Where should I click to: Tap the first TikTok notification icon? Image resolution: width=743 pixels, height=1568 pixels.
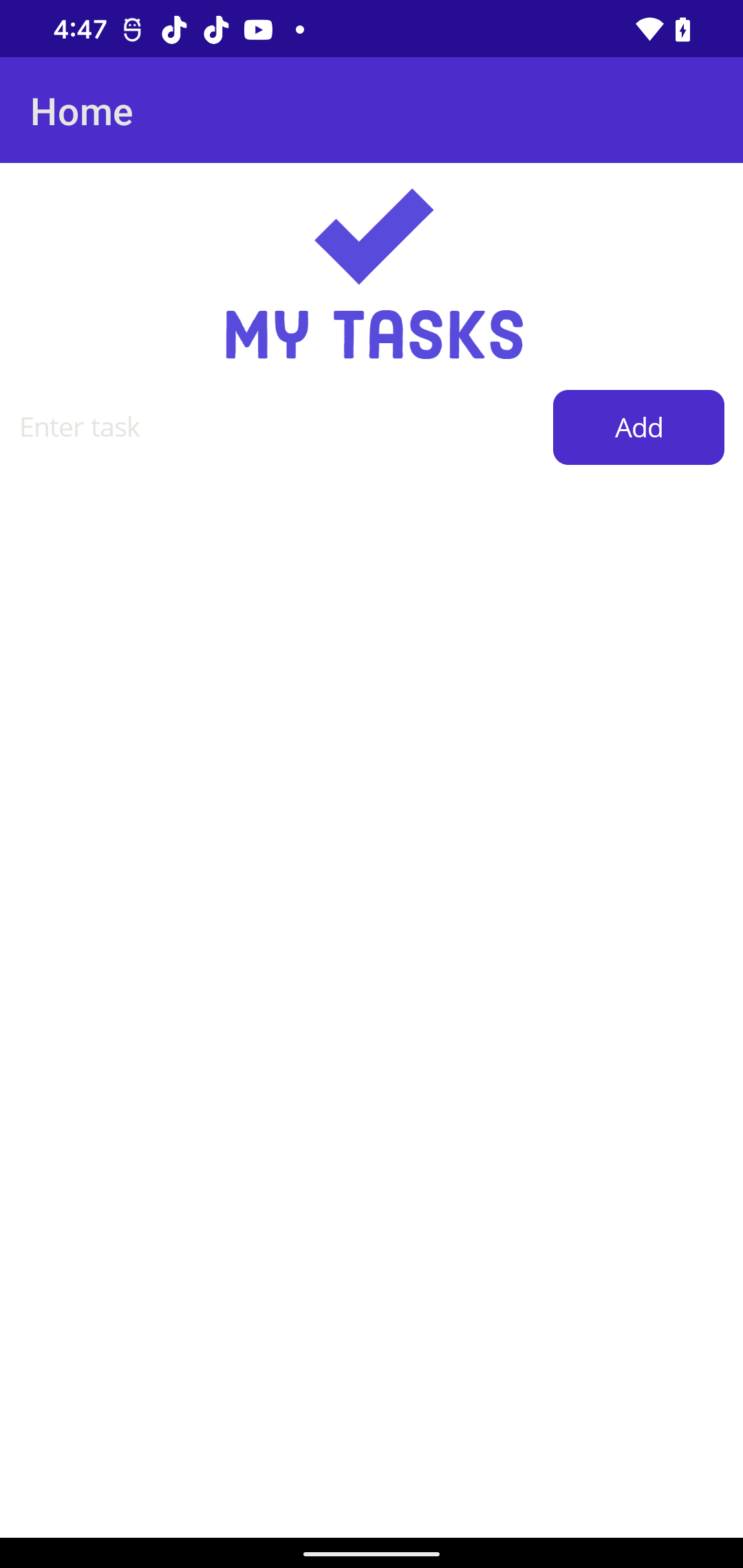(x=174, y=29)
